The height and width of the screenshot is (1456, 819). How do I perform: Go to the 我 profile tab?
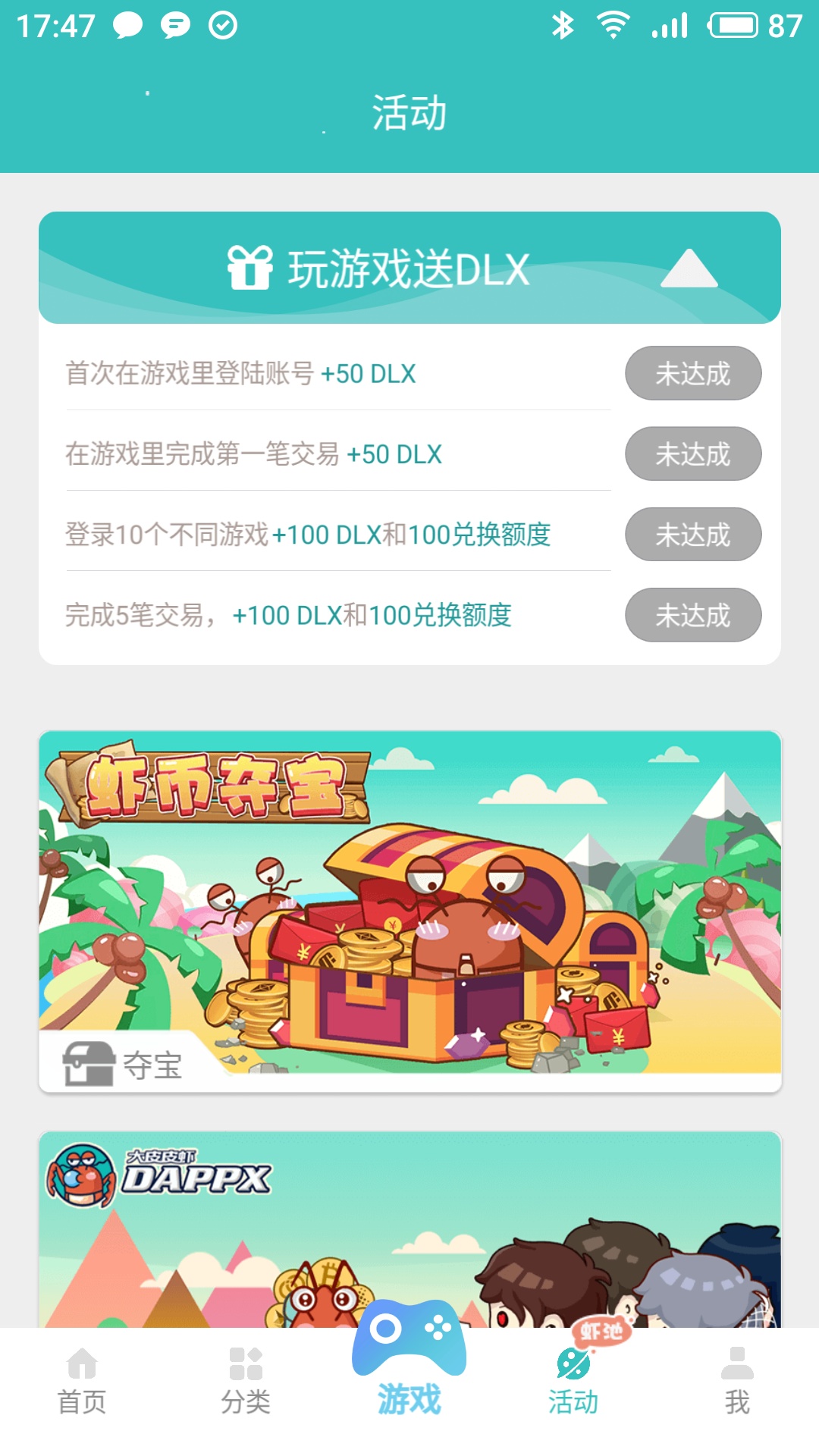tap(737, 1382)
